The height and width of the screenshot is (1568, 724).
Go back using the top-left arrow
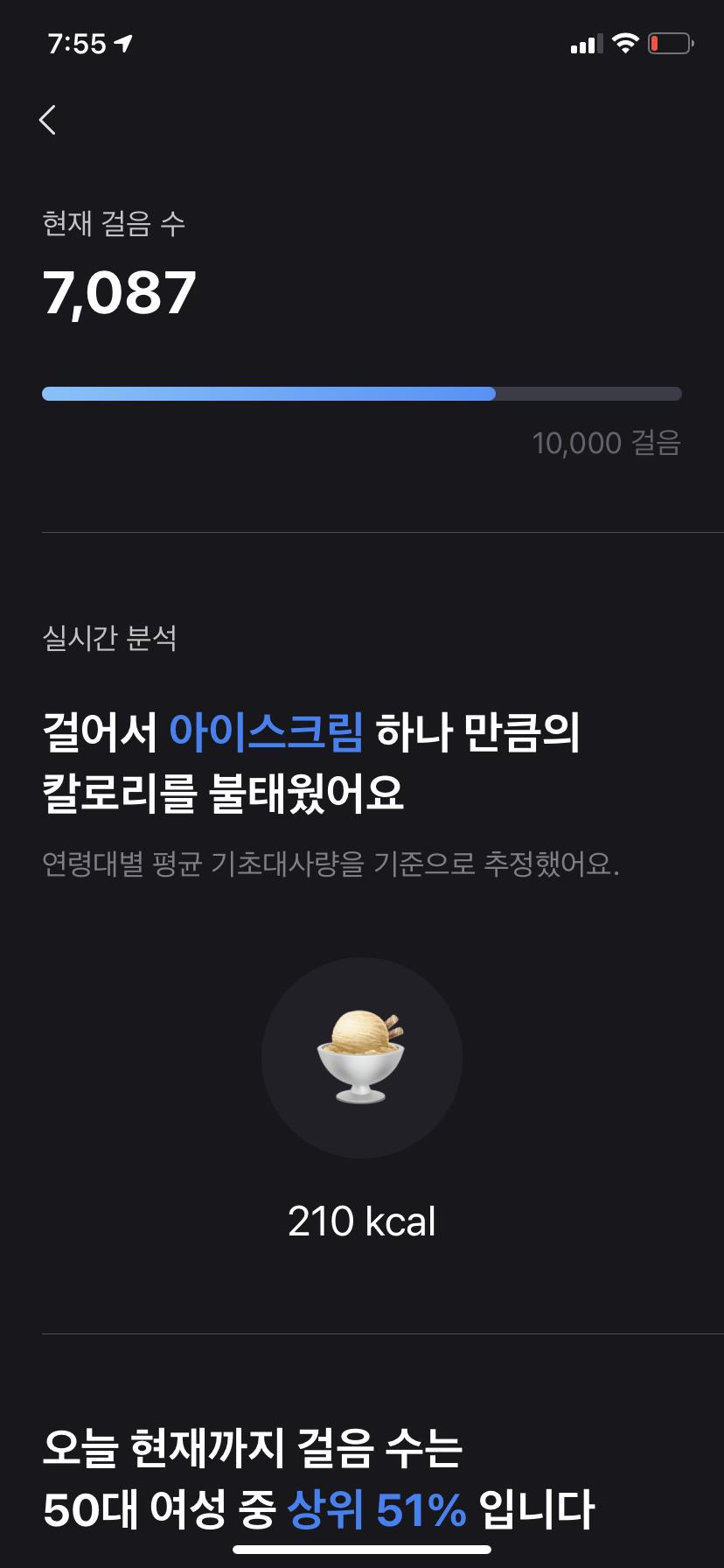48,120
